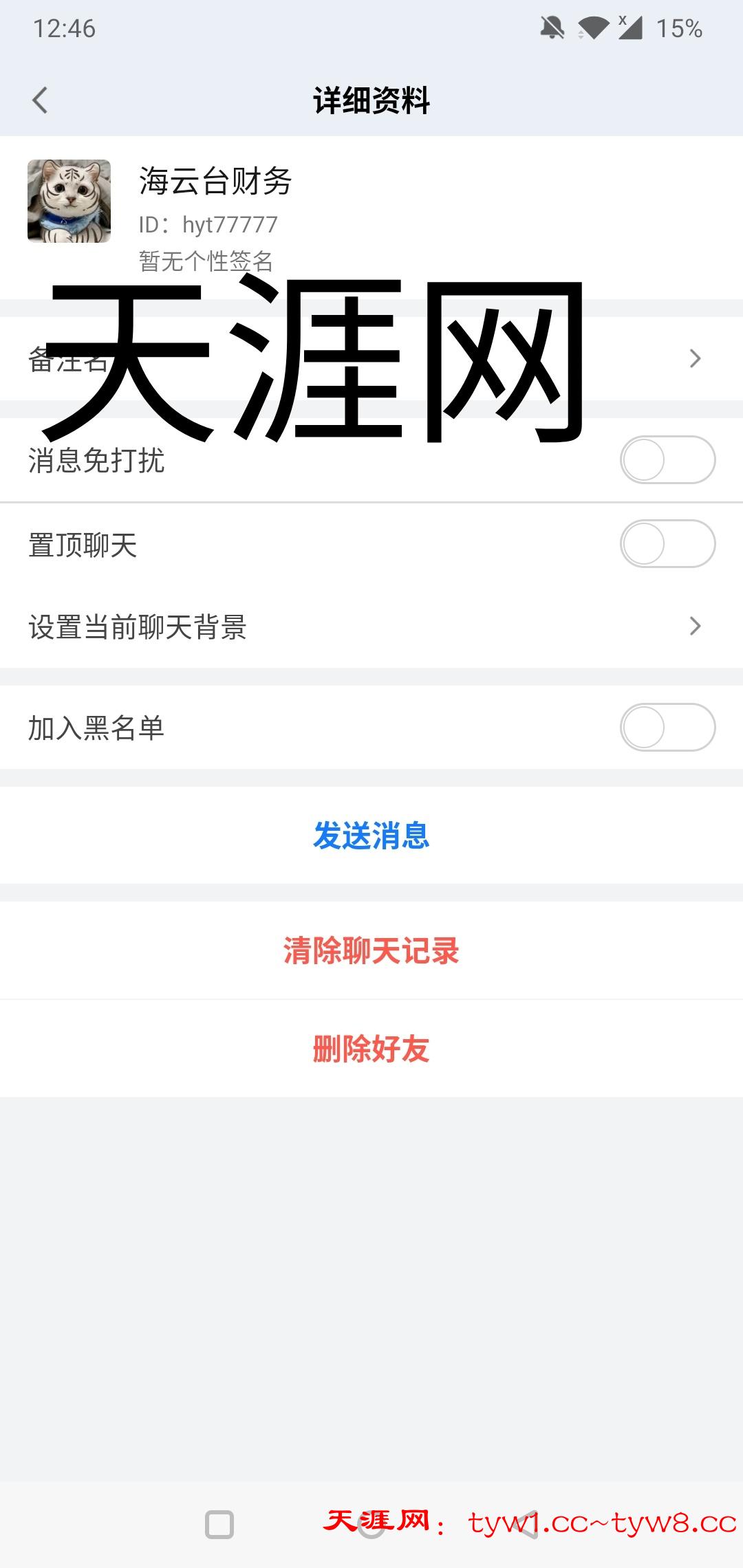This screenshot has height=1568, width=743.
Task: Go back using the top-left arrow
Action: pos(40,100)
